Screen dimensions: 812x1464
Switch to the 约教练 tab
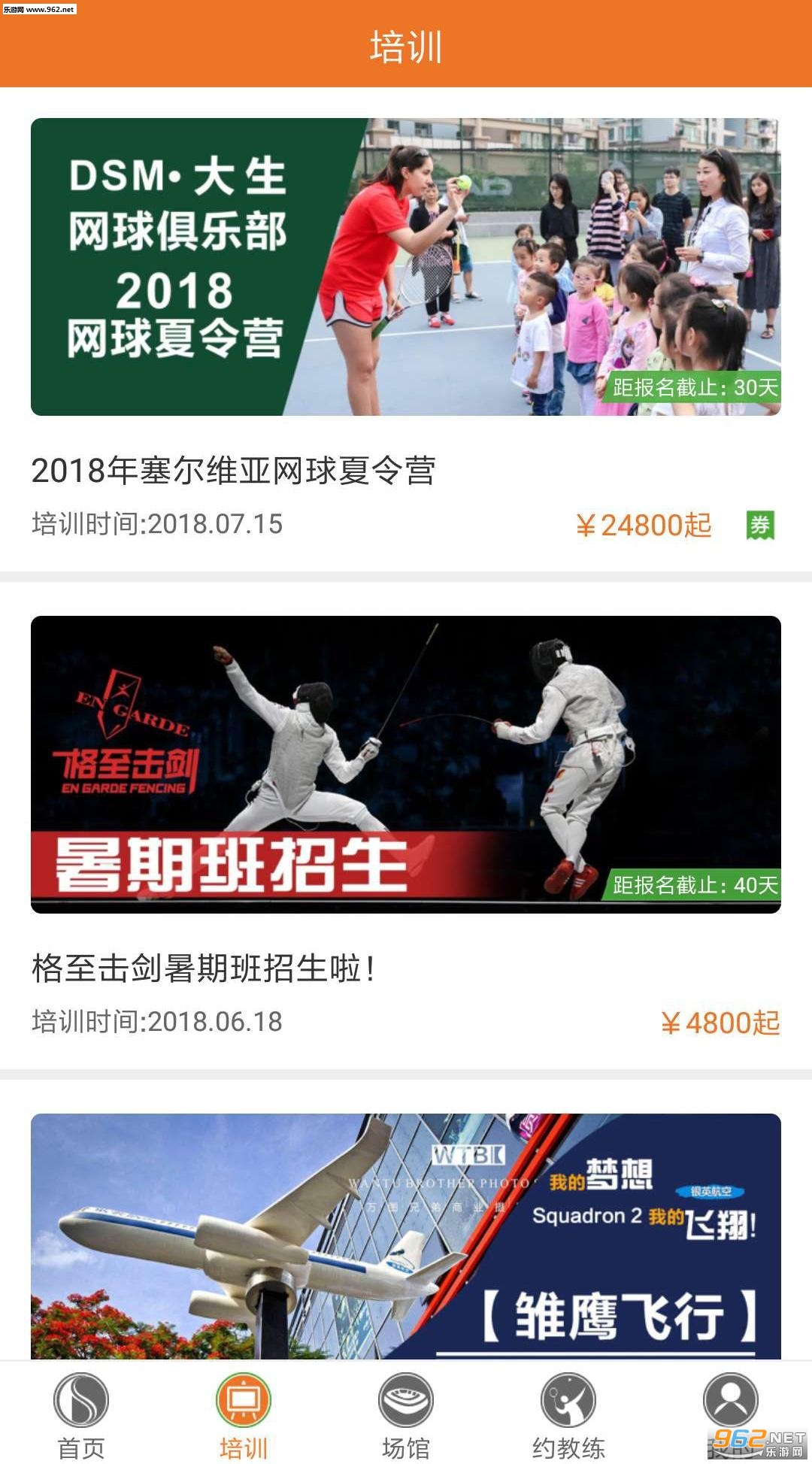[x=568, y=1414]
